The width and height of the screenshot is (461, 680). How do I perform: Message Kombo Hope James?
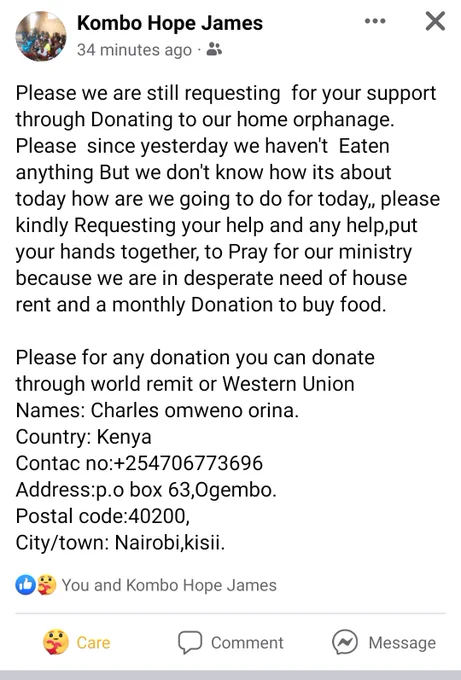pos(384,642)
